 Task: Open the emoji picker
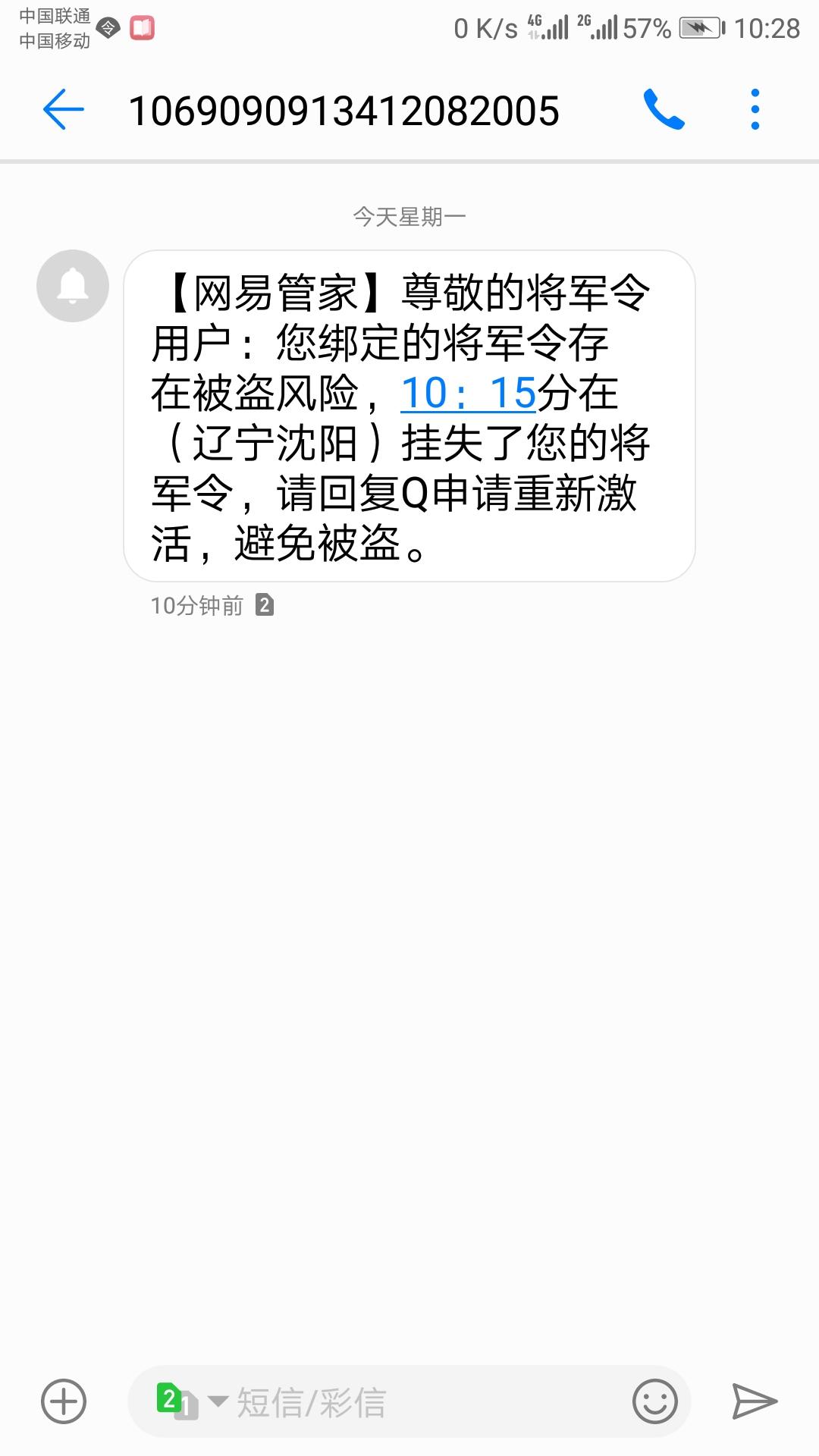tap(654, 1401)
